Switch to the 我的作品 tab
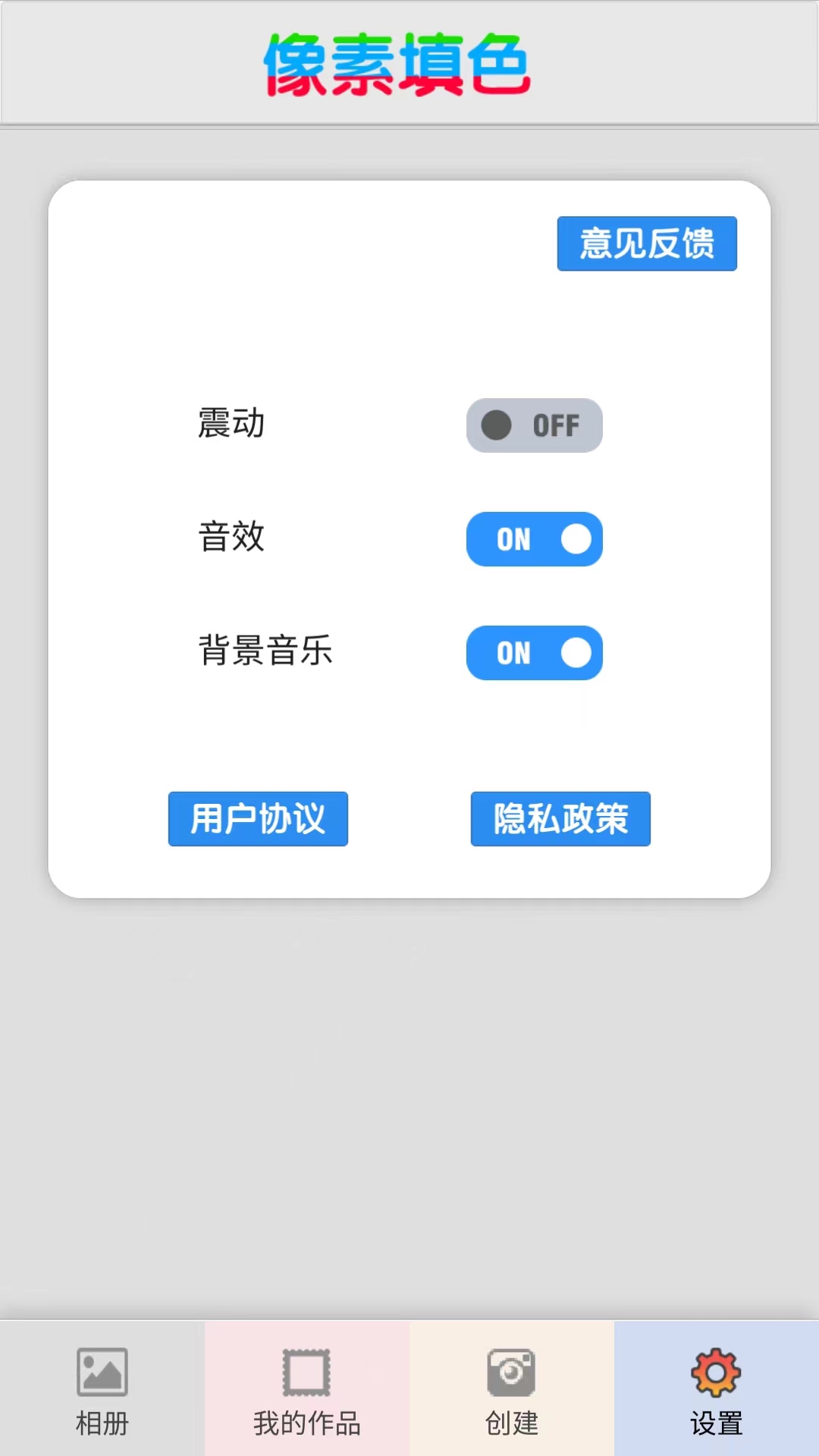The height and width of the screenshot is (1456, 819). [x=307, y=1423]
